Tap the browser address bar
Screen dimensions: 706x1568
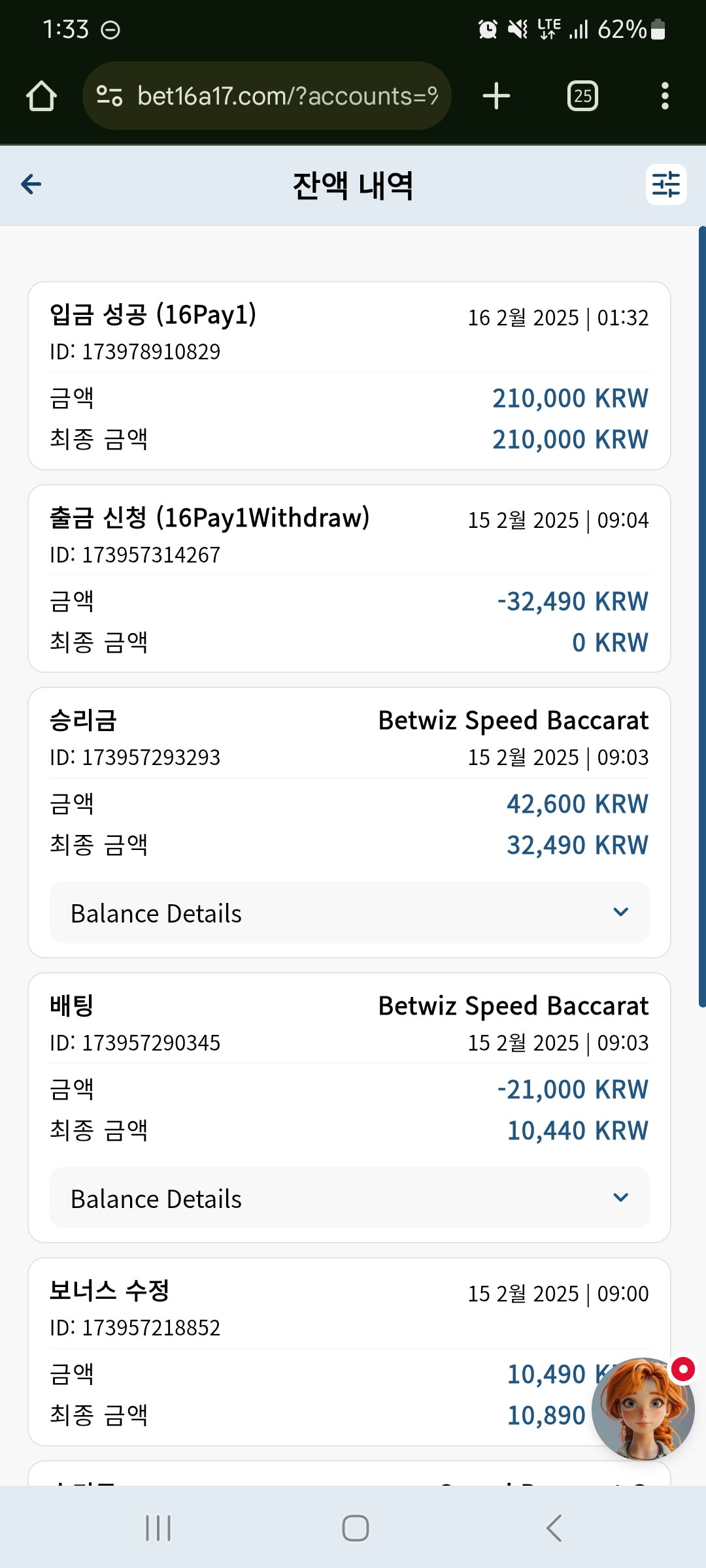coord(267,96)
